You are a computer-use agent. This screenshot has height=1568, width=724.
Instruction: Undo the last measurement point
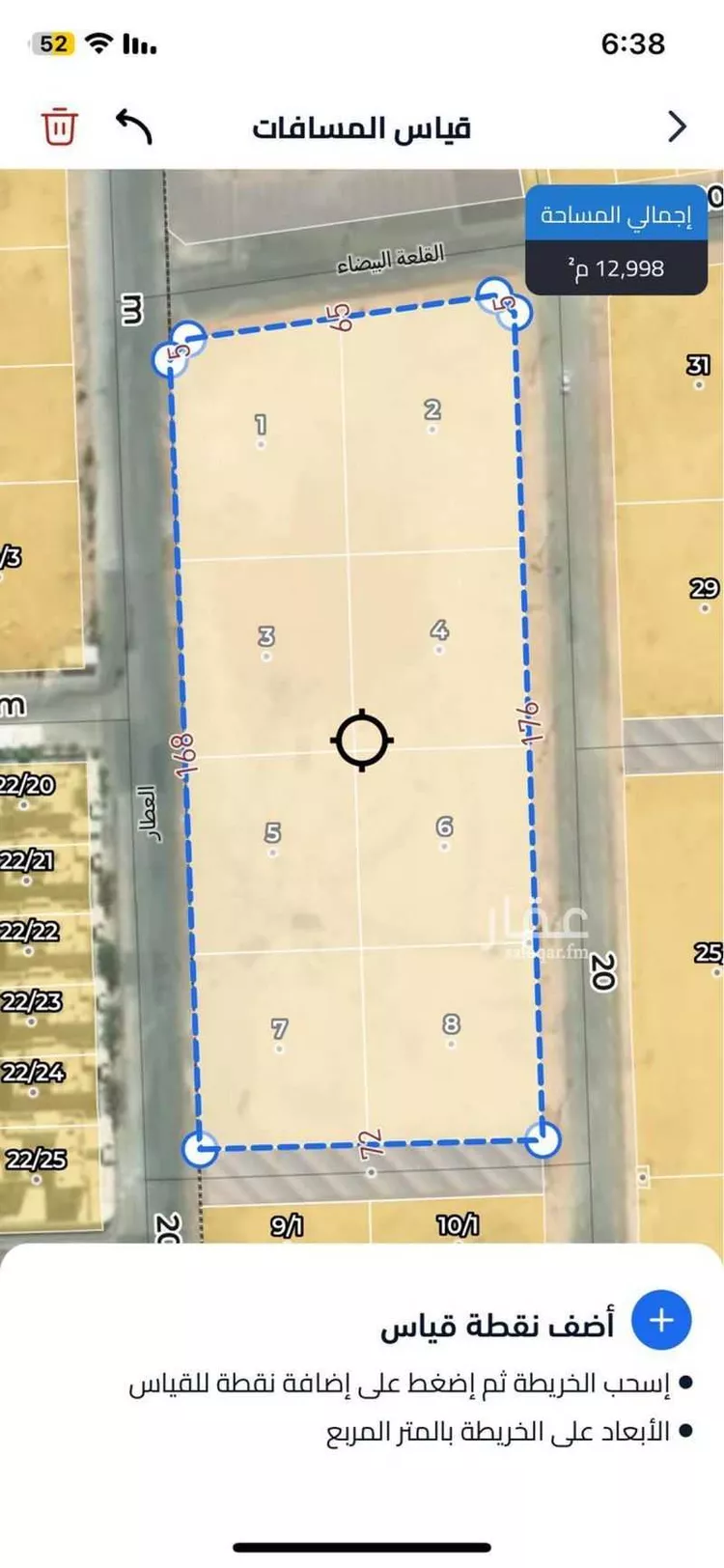pos(135,126)
